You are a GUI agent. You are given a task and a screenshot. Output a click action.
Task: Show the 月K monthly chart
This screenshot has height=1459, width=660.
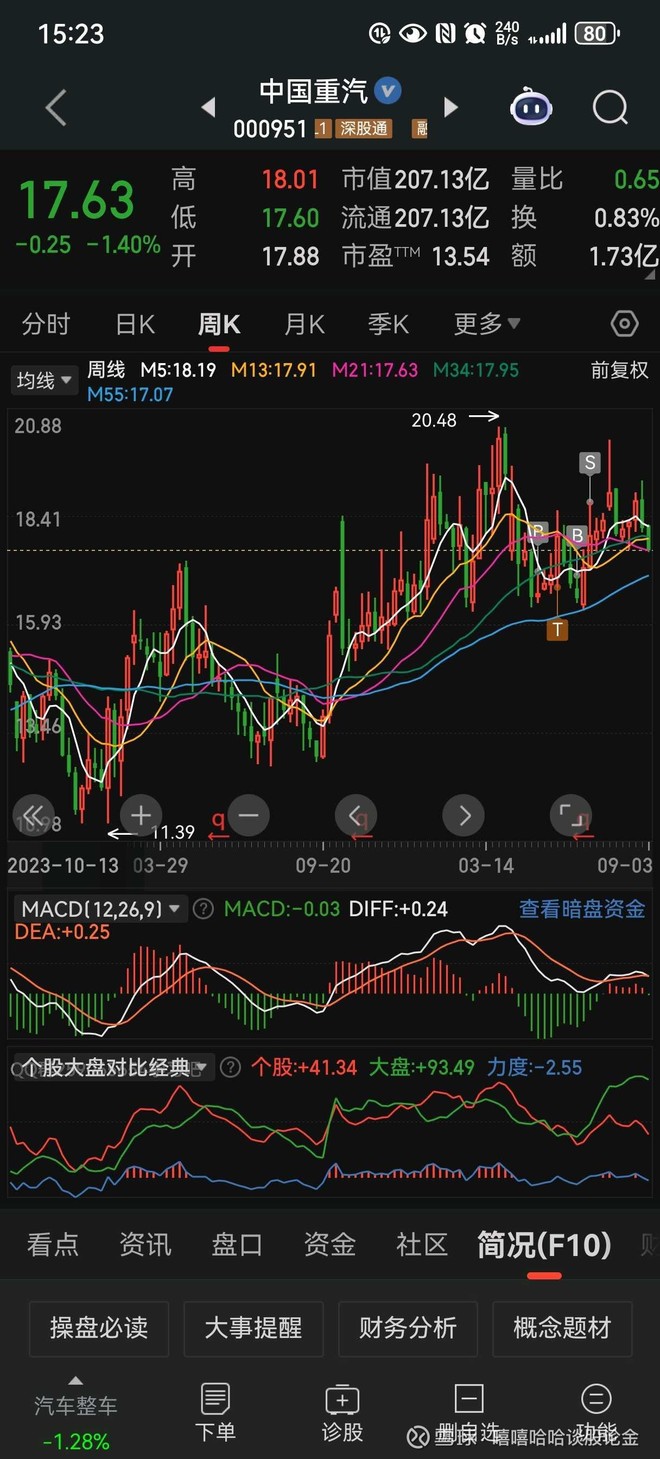click(304, 324)
